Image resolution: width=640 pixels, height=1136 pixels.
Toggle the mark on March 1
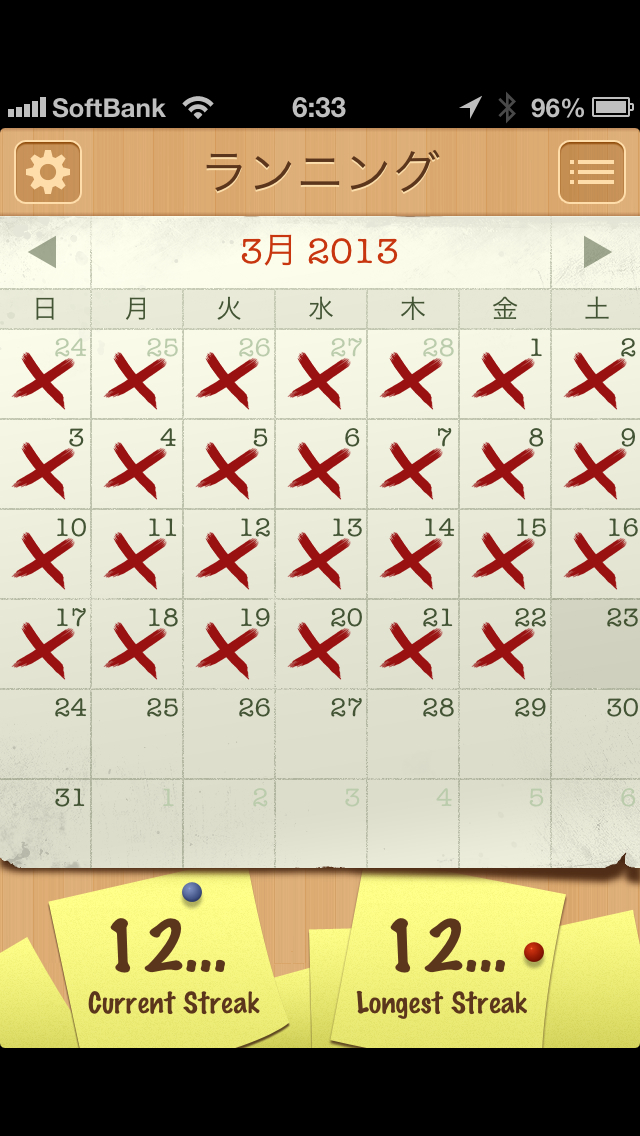[x=504, y=375]
